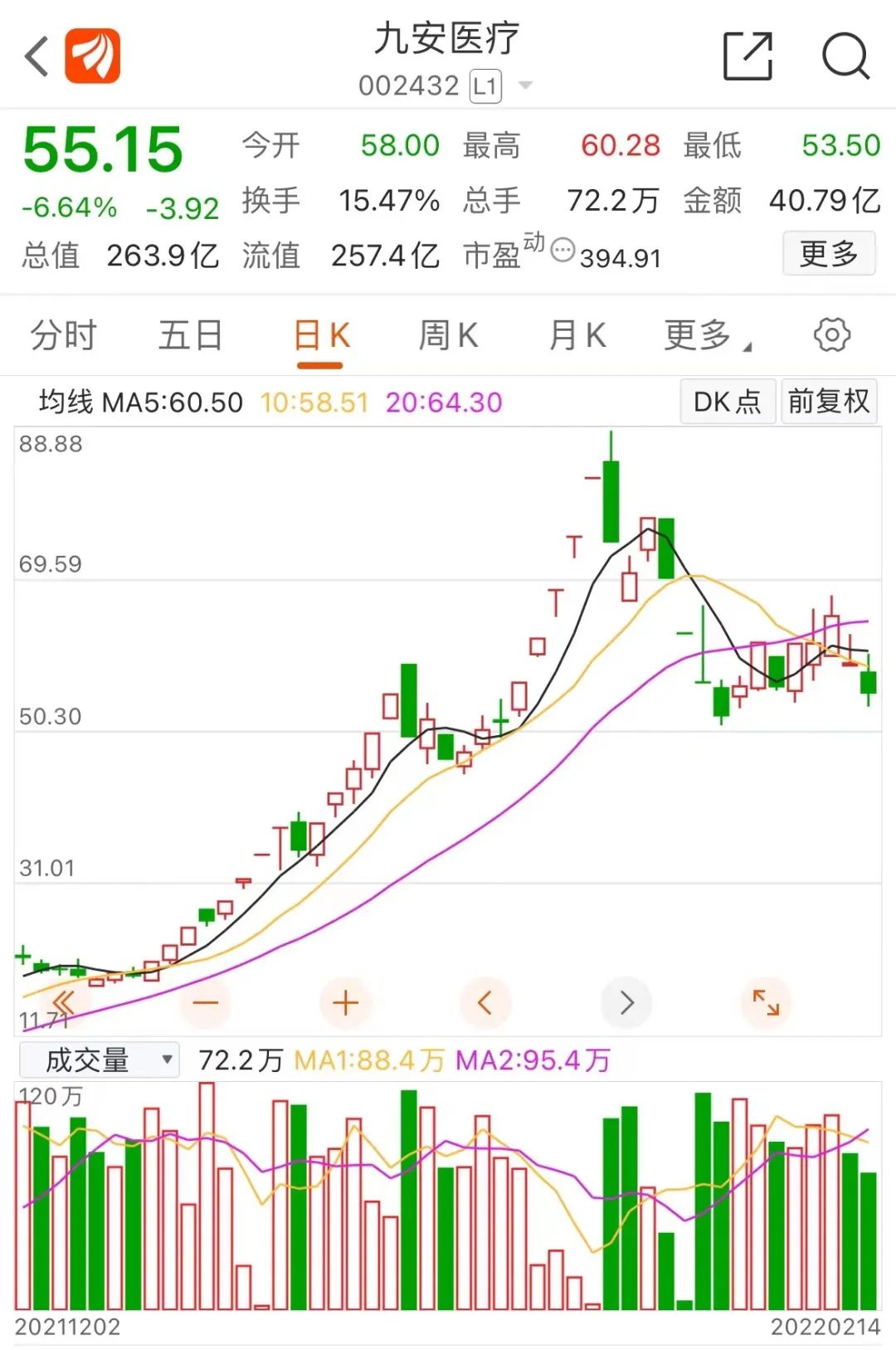896x1350 pixels.
Task: Tap 更多 for more quote details
Action: (828, 254)
